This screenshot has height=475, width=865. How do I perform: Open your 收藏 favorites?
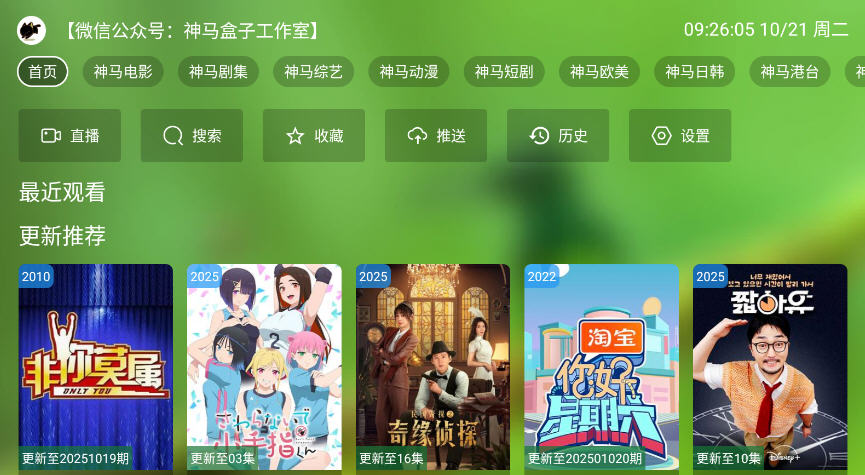[x=314, y=136]
